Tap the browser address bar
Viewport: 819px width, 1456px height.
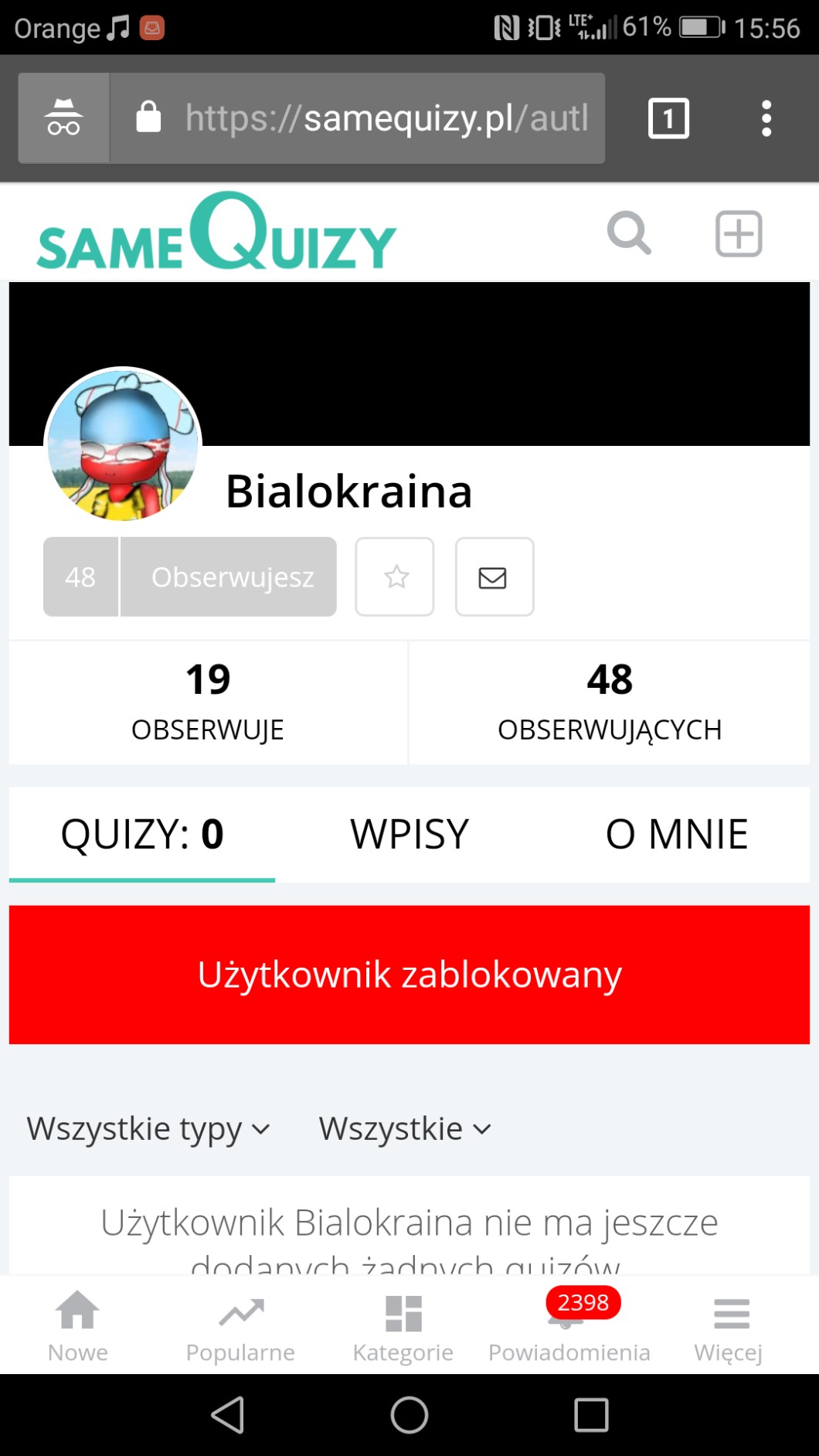coord(355,118)
